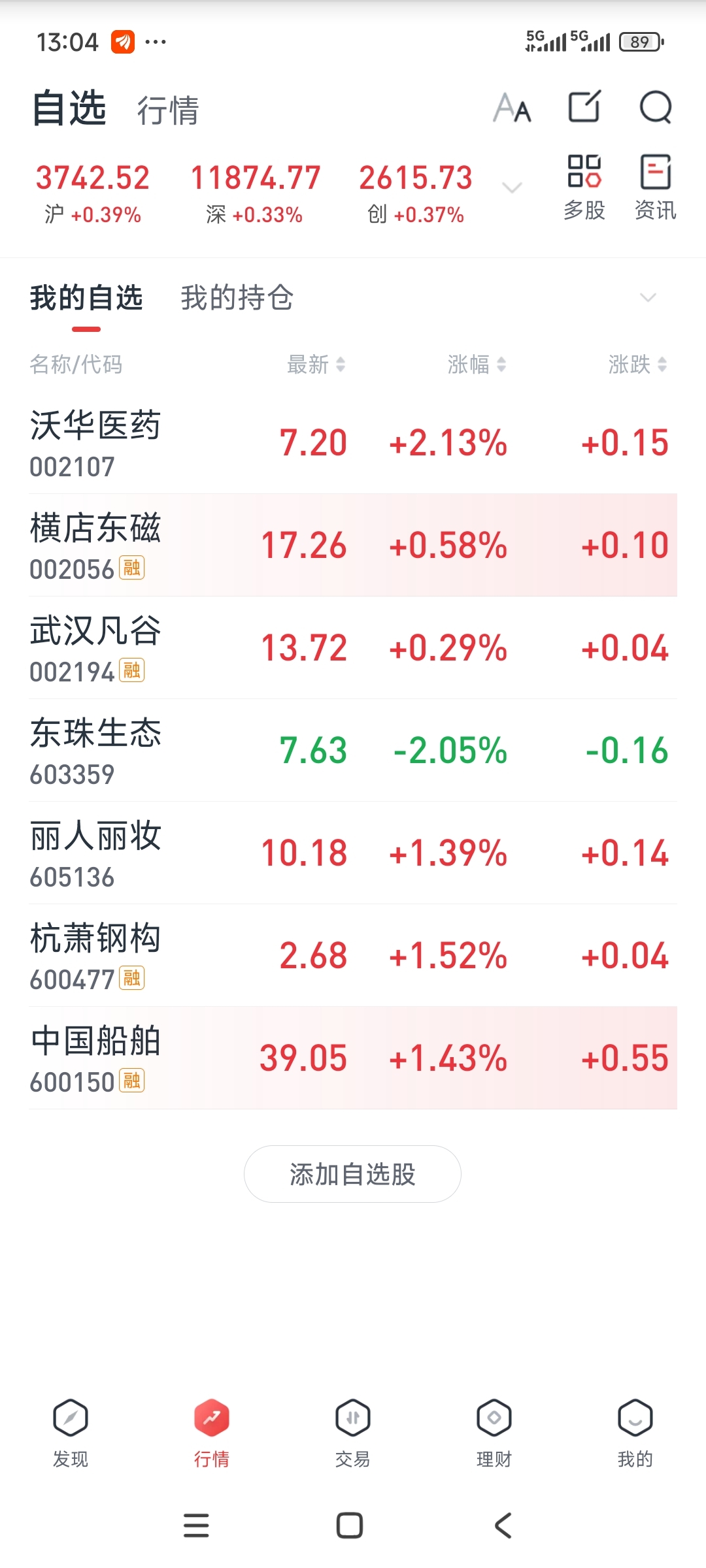Tap the 添加自选股 button
The height and width of the screenshot is (1568, 706).
tap(352, 1174)
